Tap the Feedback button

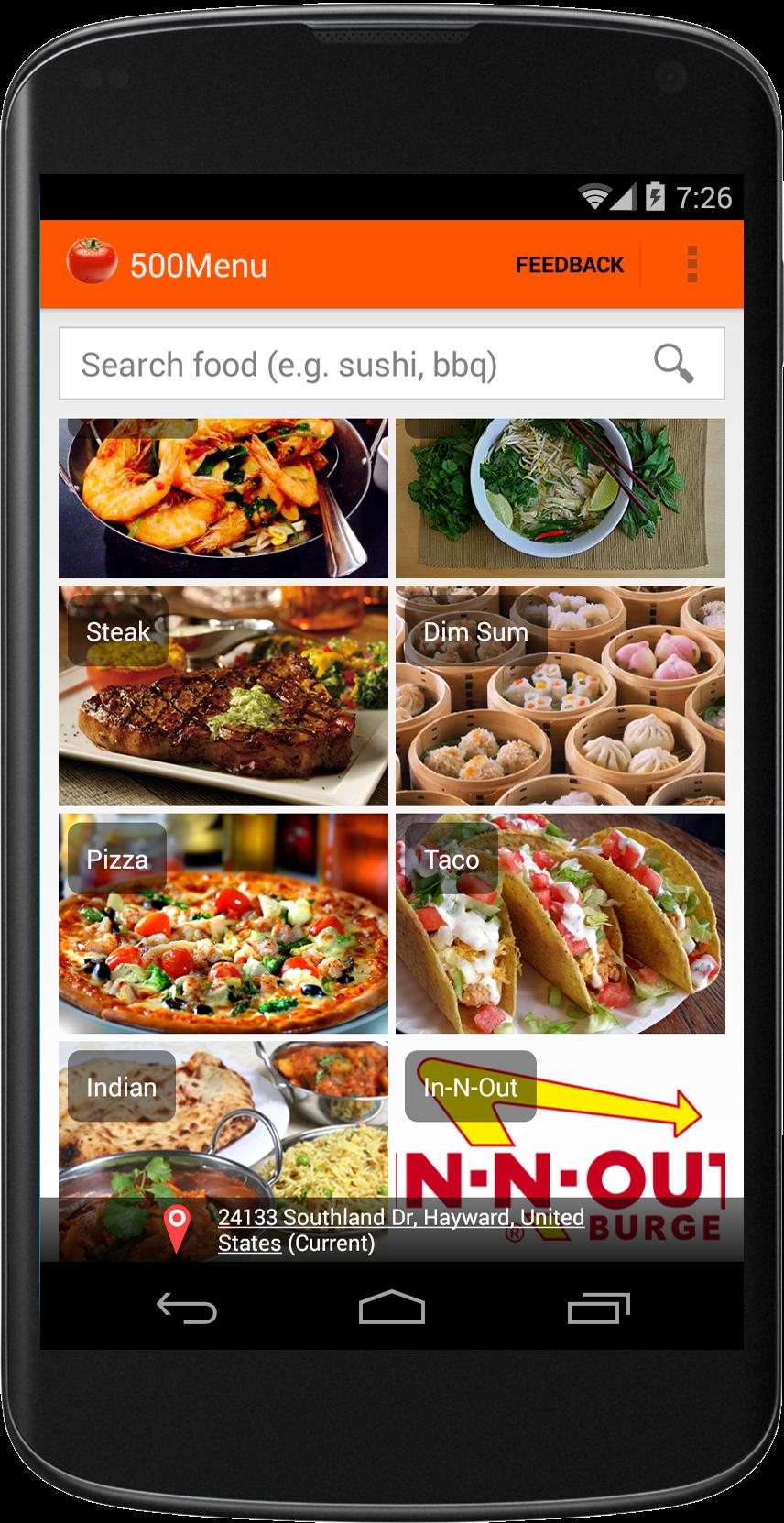pos(569,265)
